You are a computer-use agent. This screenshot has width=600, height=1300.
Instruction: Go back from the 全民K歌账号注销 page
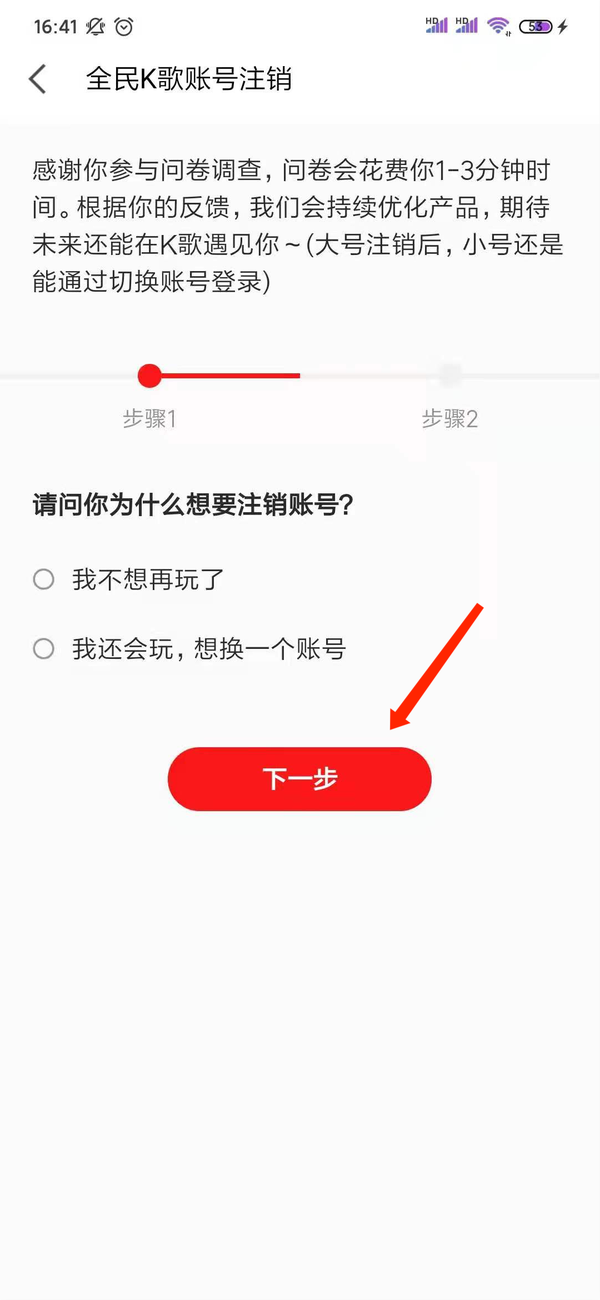[x=38, y=80]
